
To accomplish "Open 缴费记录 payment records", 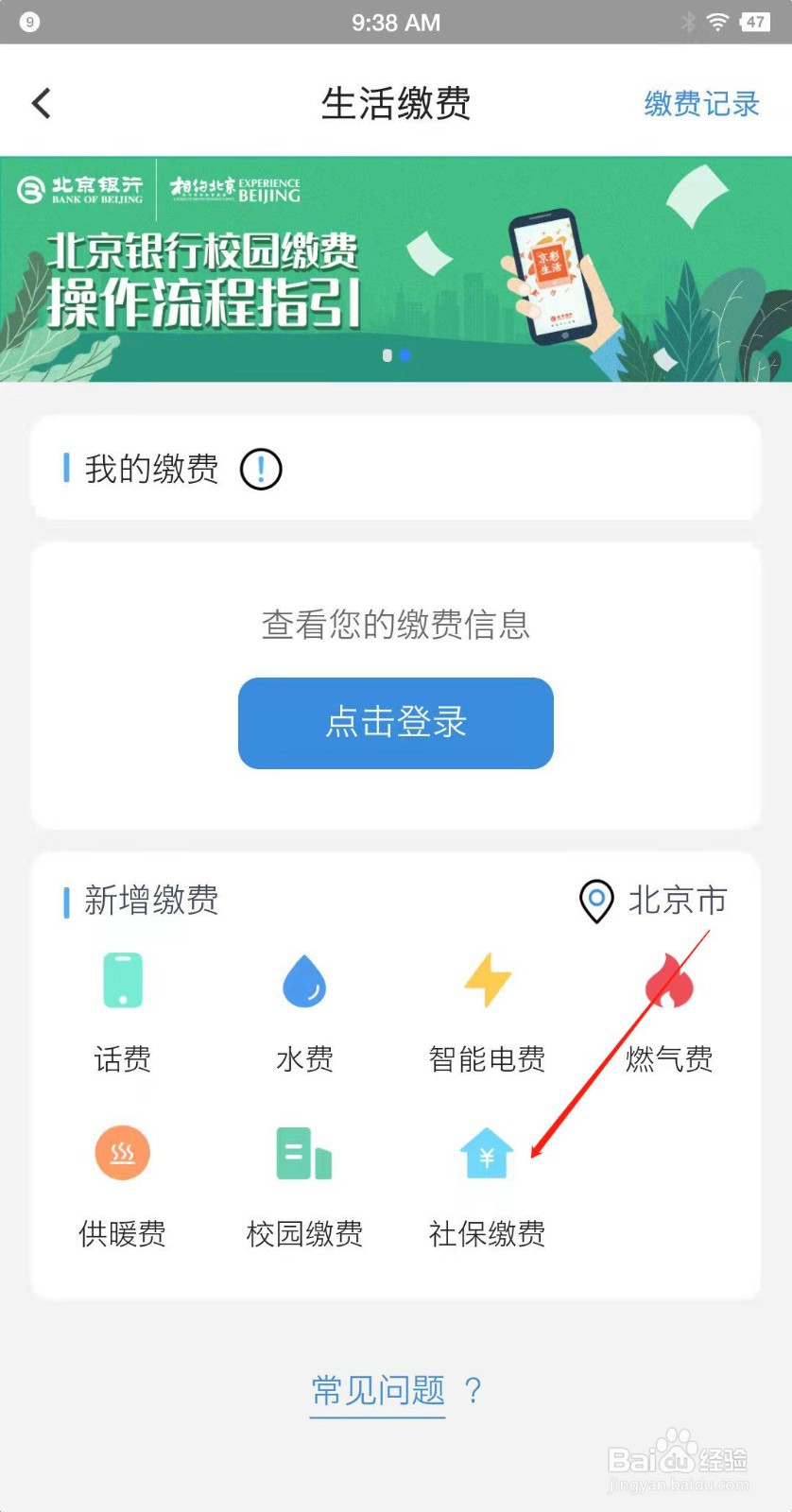I will pos(700,104).
